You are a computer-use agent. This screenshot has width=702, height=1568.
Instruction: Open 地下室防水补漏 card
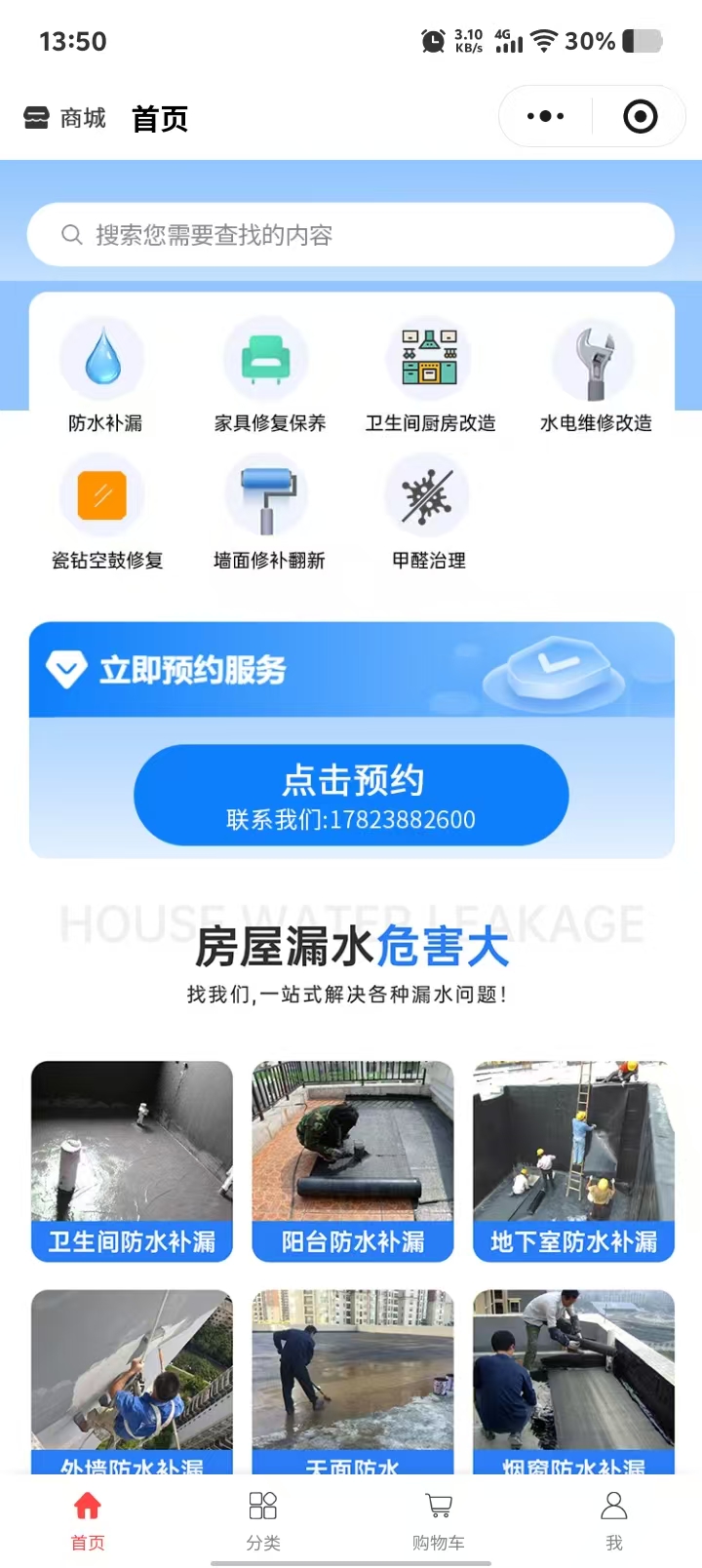(x=573, y=1160)
